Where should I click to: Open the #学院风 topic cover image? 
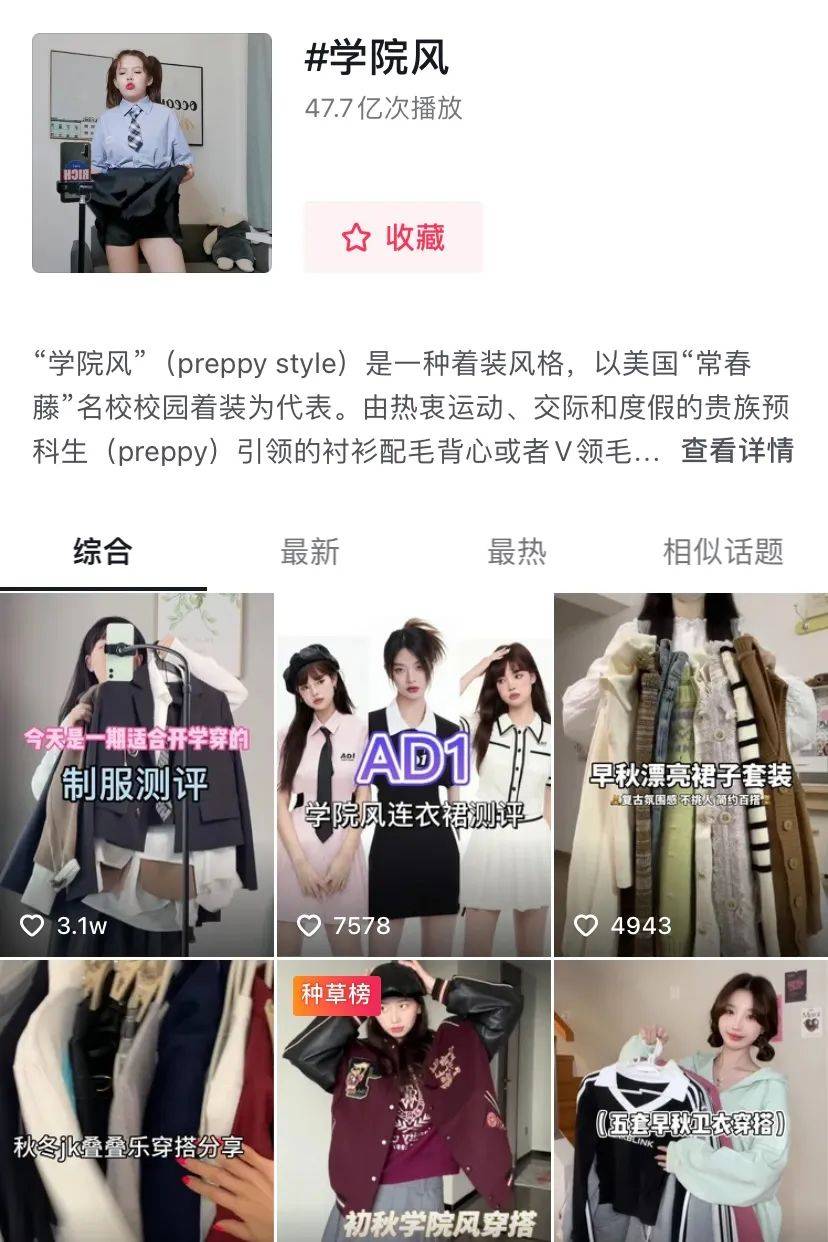152,153
